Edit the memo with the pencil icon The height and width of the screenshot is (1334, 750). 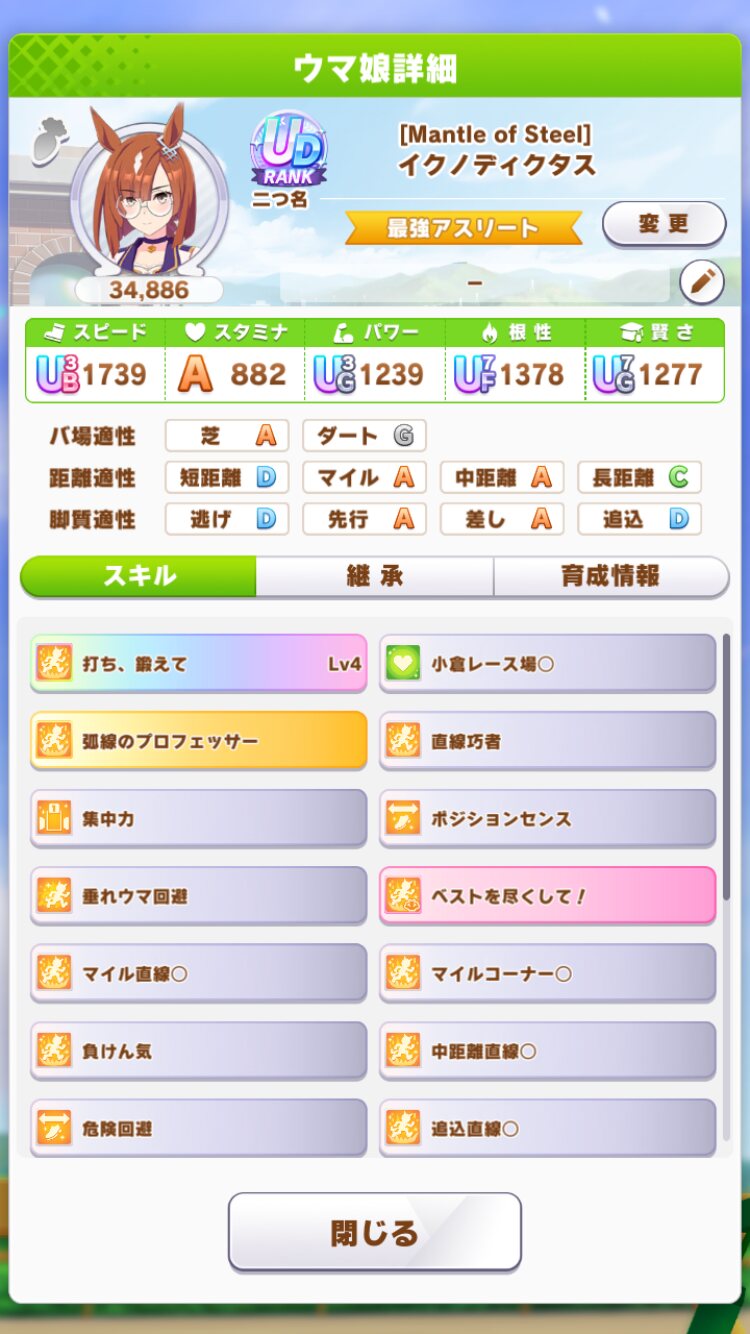[701, 283]
